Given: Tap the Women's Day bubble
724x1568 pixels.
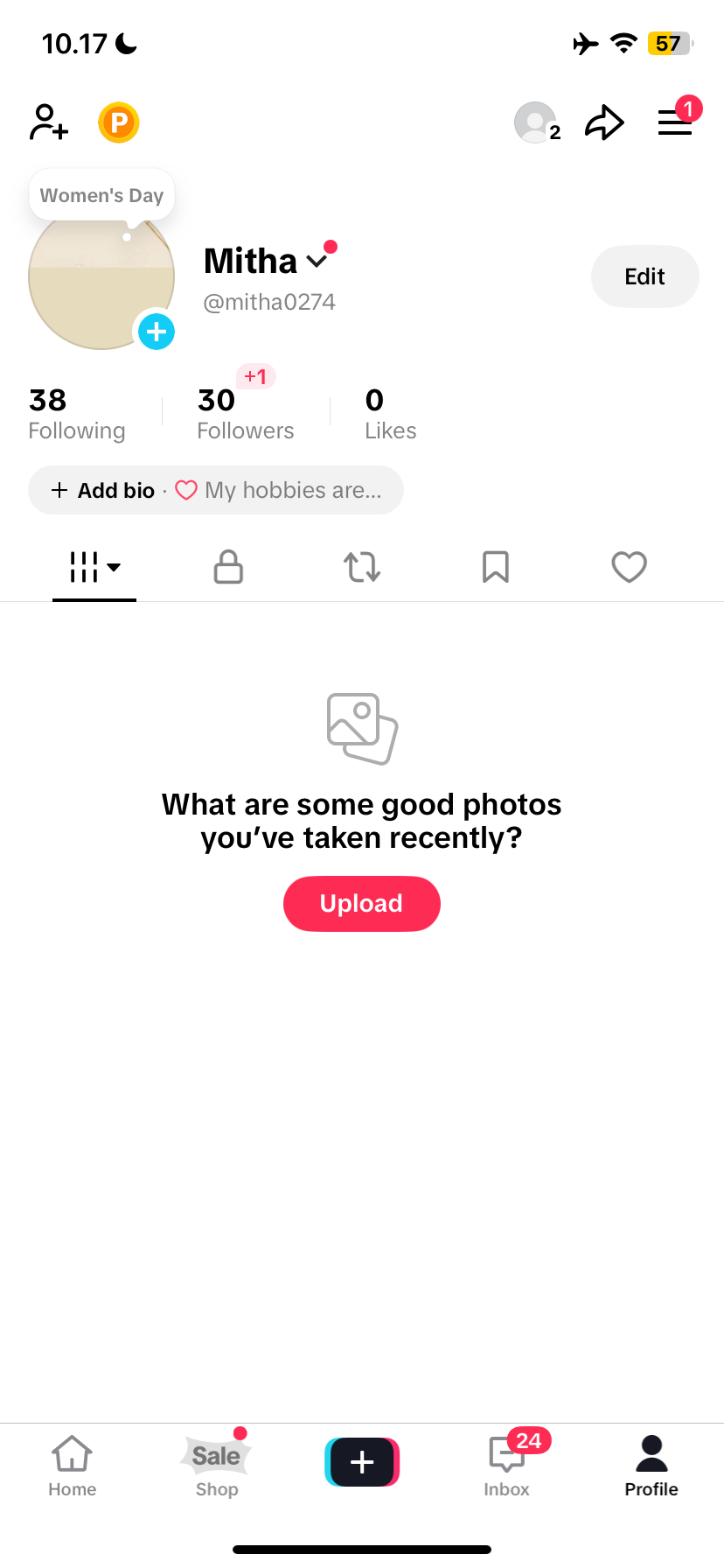Looking at the screenshot, I should tap(101, 195).
